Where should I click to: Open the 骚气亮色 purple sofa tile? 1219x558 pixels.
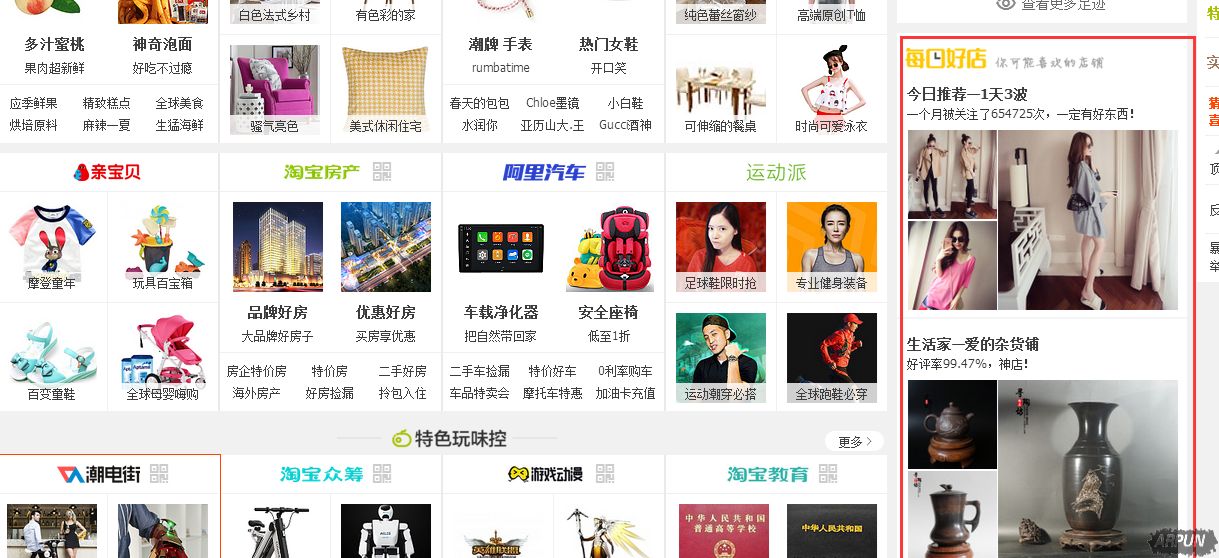point(274,90)
